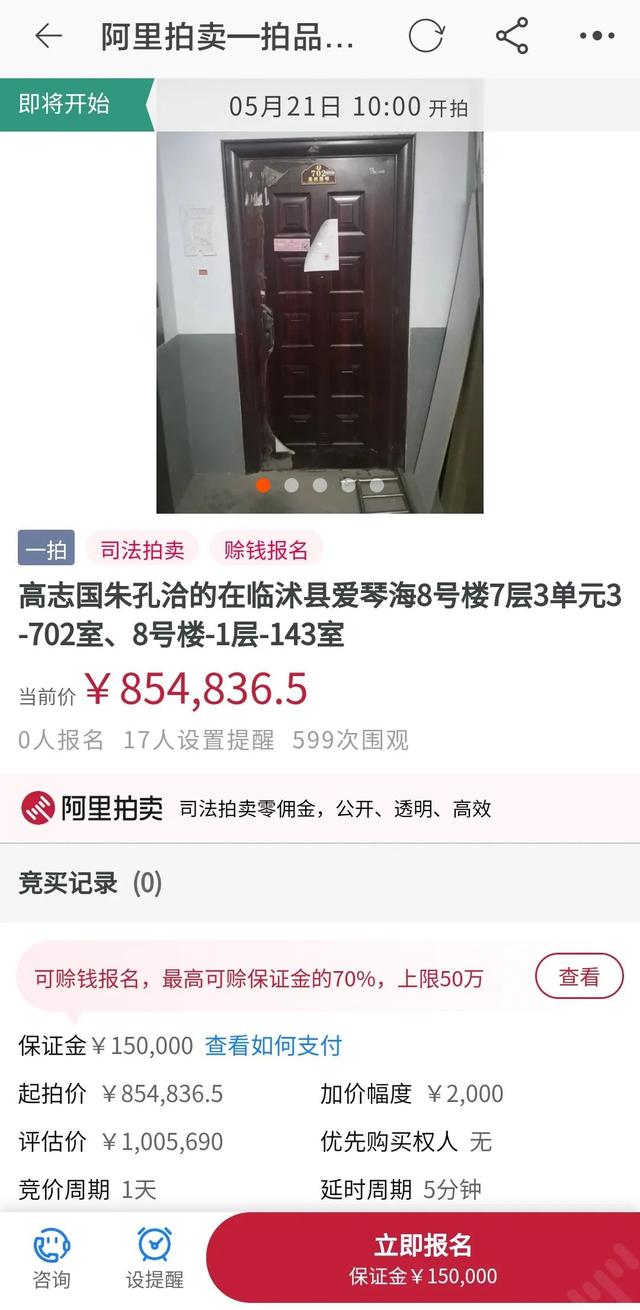Viewport: 640px width, 1310px height.
Task: Share this auction listing
Action: (512, 37)
